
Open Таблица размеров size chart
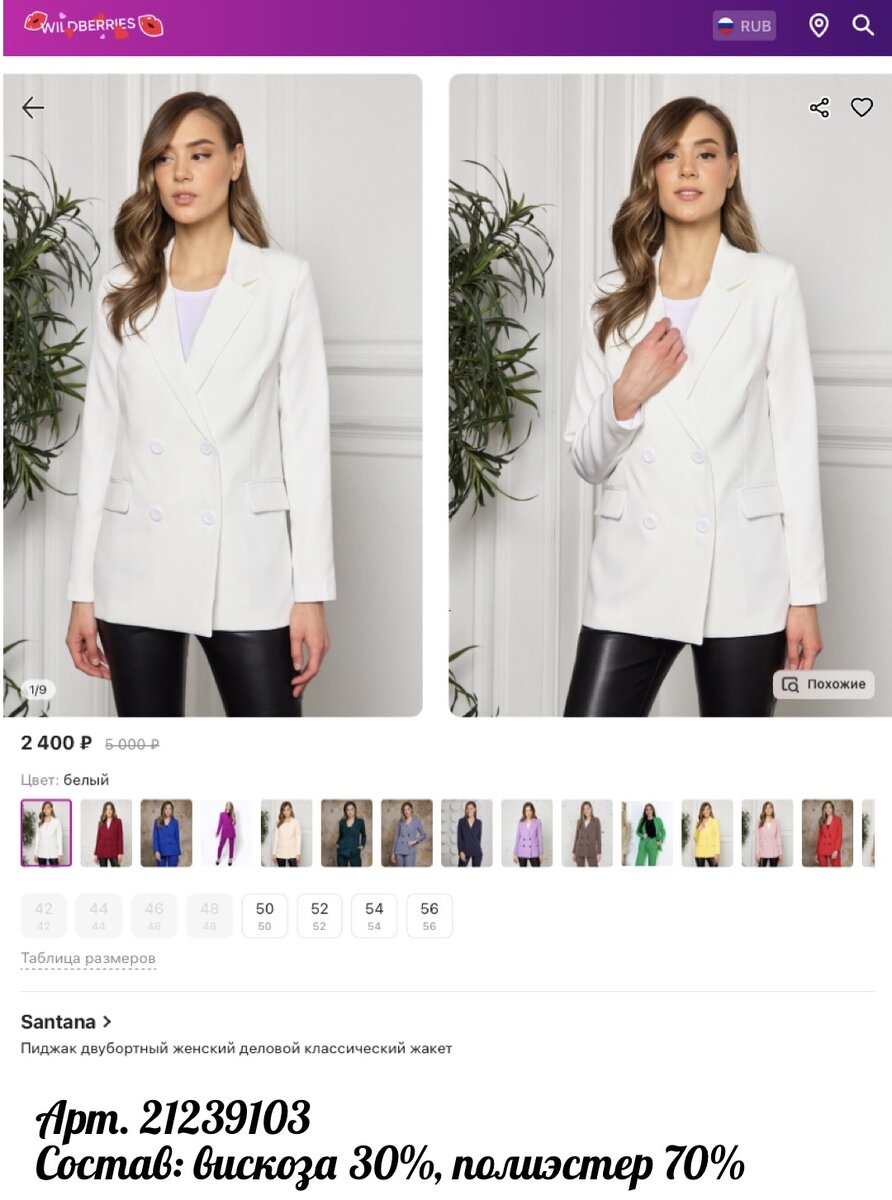click(86, 956)
